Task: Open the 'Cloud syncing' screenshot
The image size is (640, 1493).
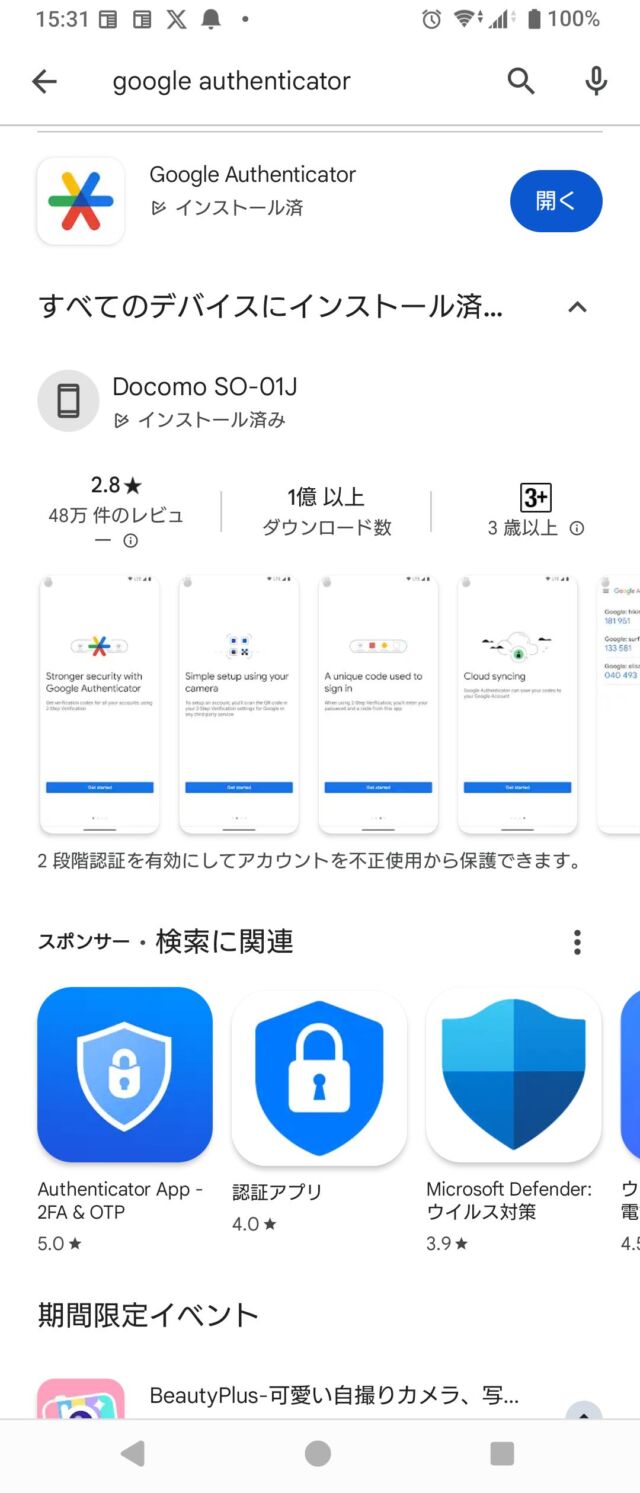Action: (x=517, y=704)
